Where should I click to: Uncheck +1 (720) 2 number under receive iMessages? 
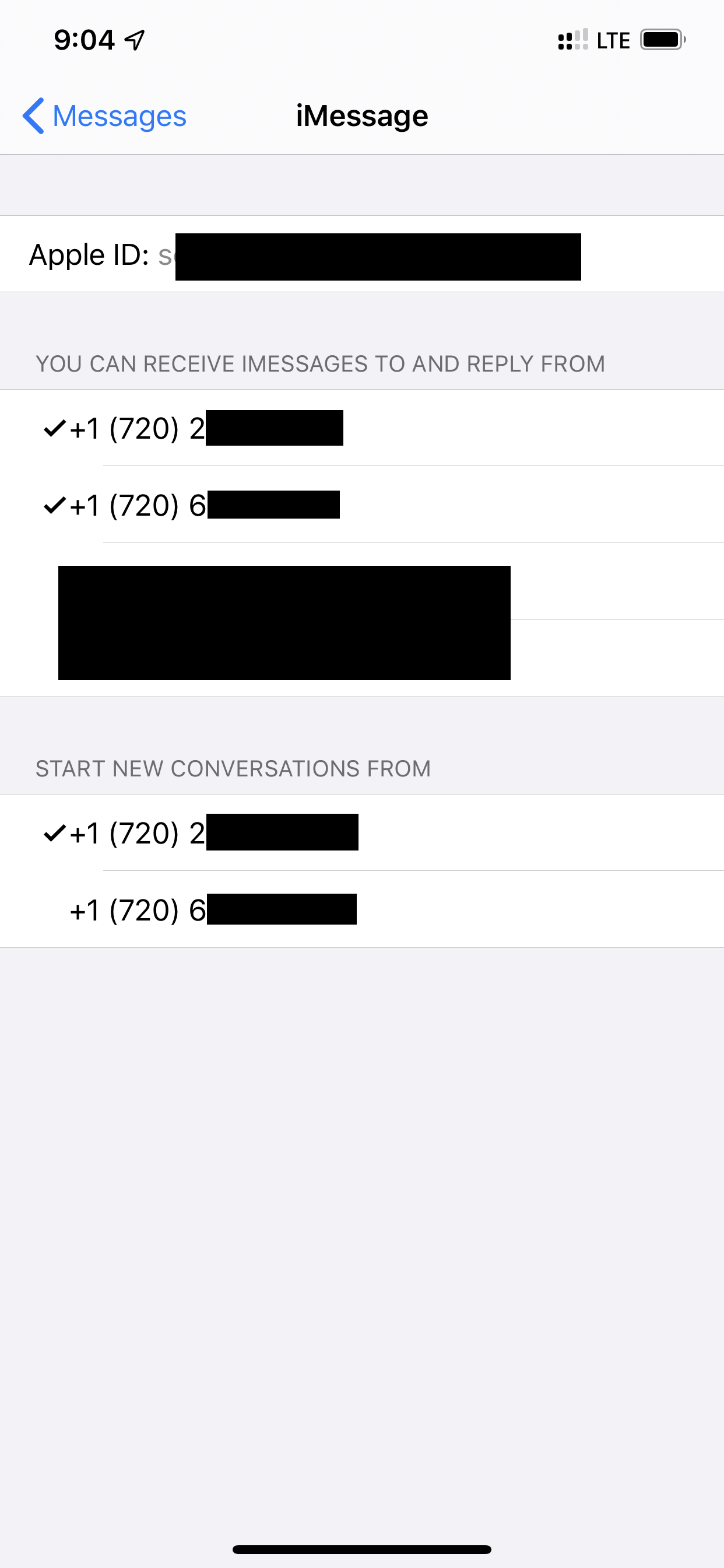pyautogui.click(x=195, y=429)
